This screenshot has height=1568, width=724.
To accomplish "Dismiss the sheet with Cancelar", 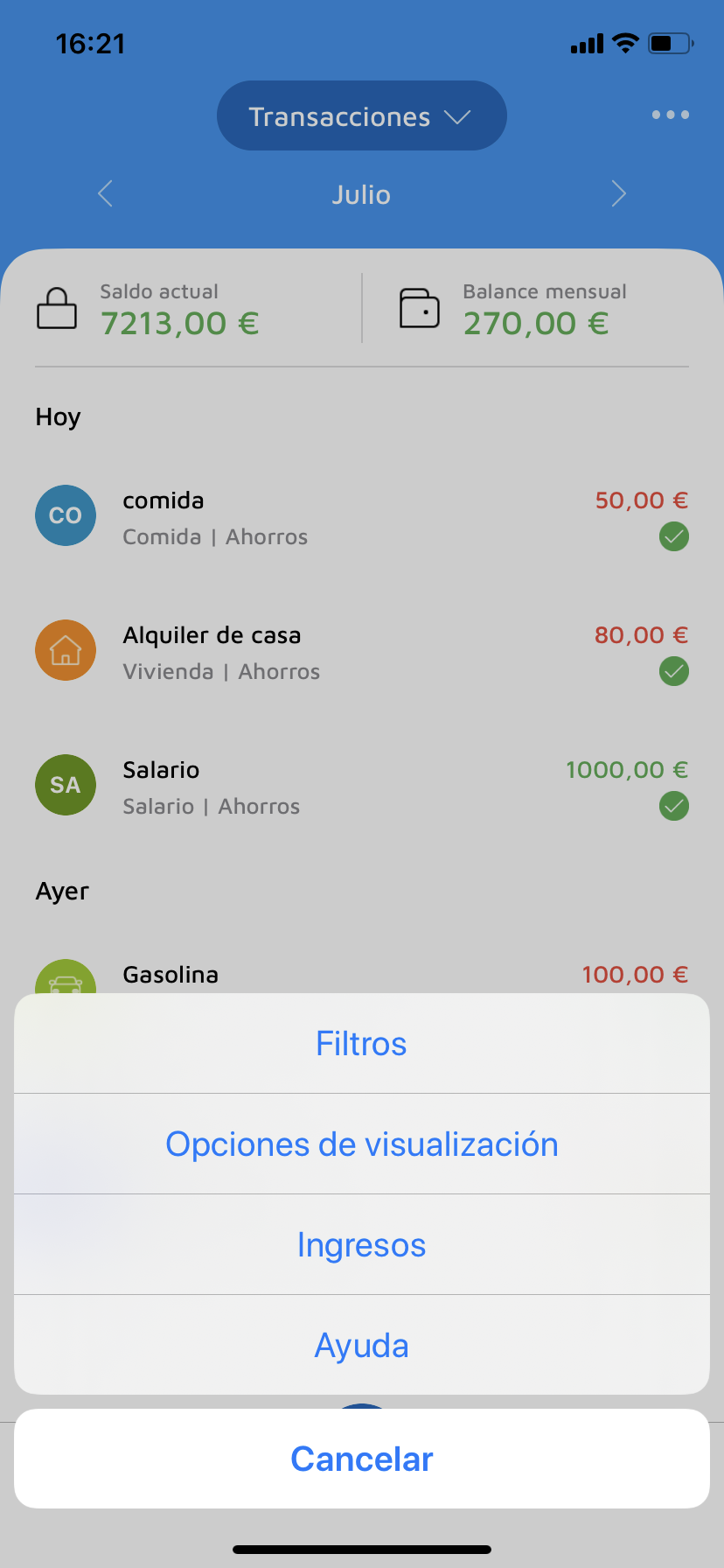I will coord(361,1459).
